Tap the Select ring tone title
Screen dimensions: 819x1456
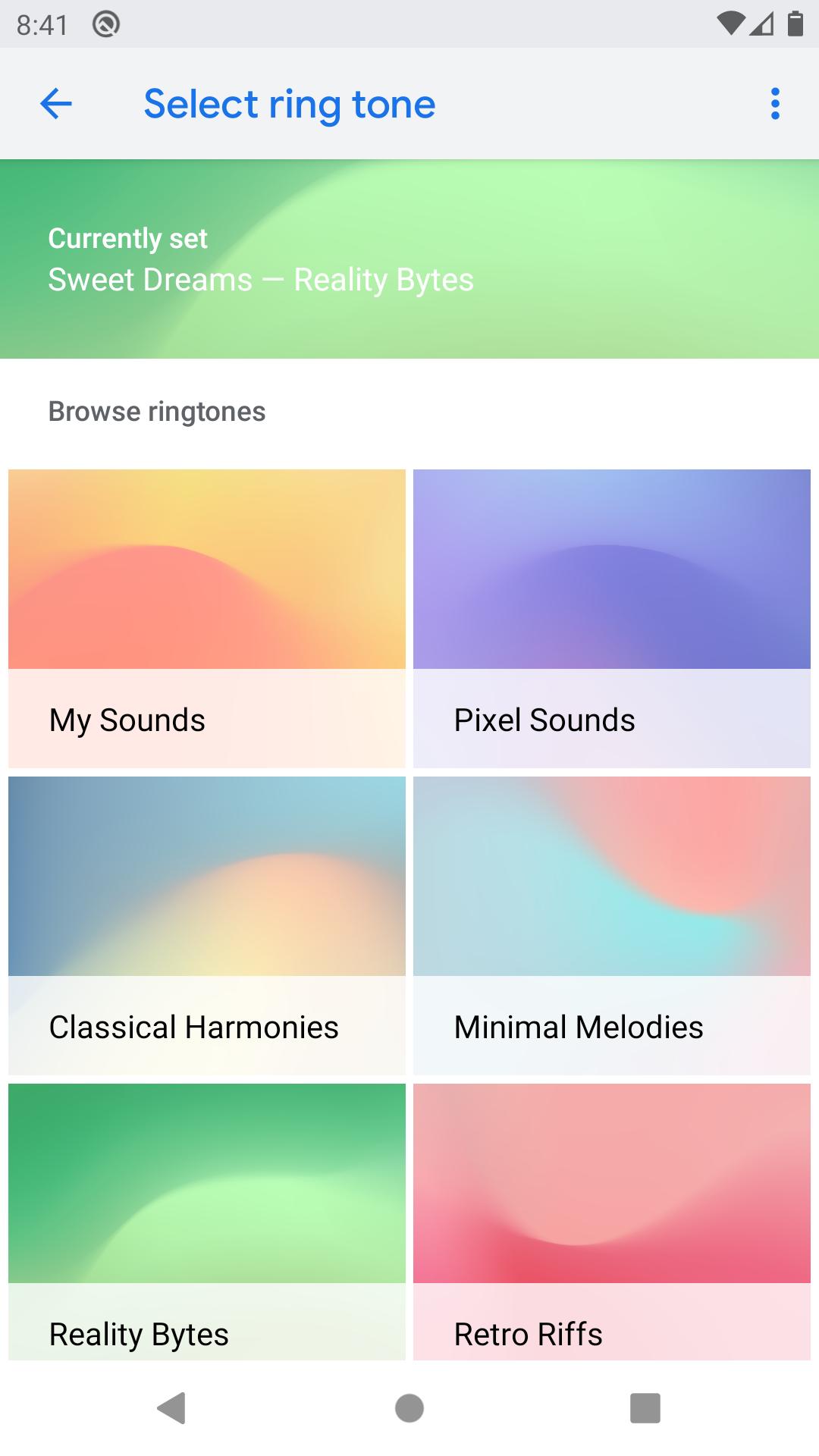(289, 104)
